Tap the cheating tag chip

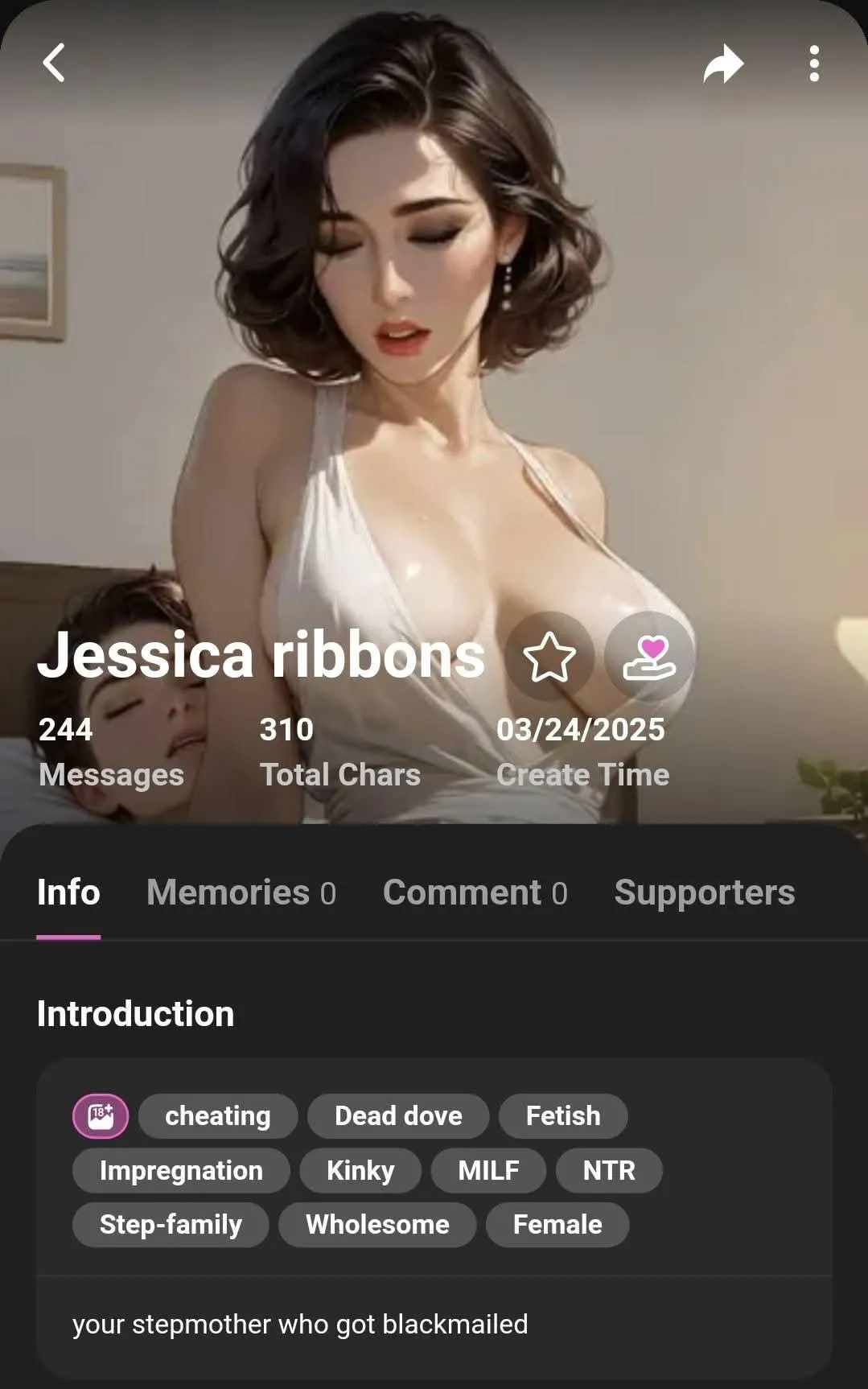tap(217, 1116)
